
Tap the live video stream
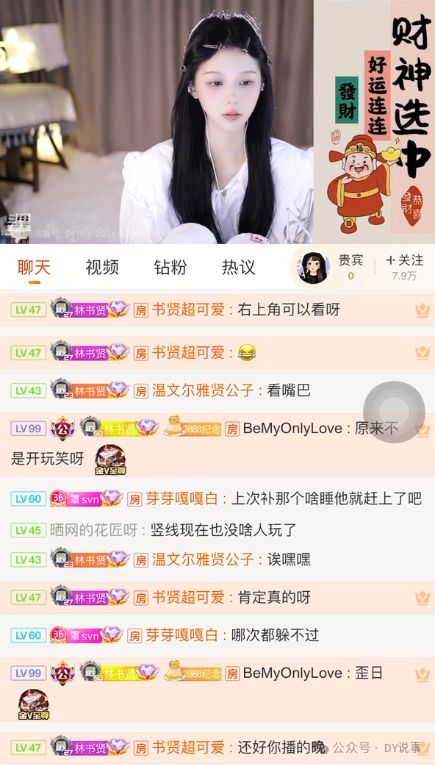pos(157,121)
